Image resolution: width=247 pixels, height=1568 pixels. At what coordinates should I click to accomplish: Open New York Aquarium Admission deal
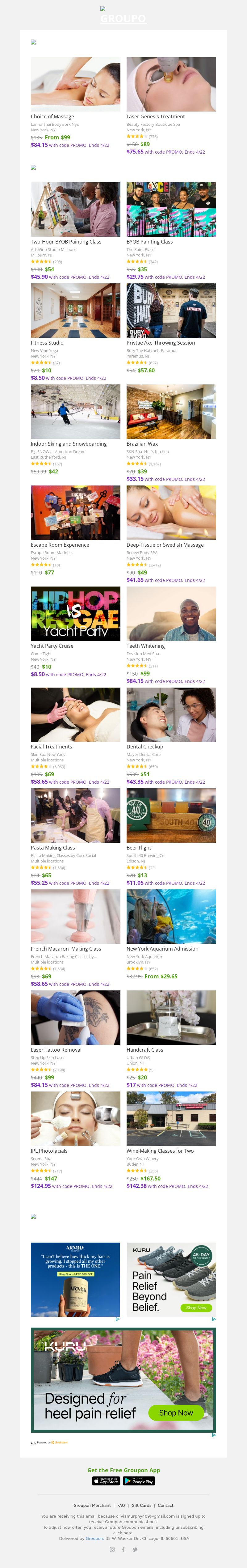click(x=171, y=916)
